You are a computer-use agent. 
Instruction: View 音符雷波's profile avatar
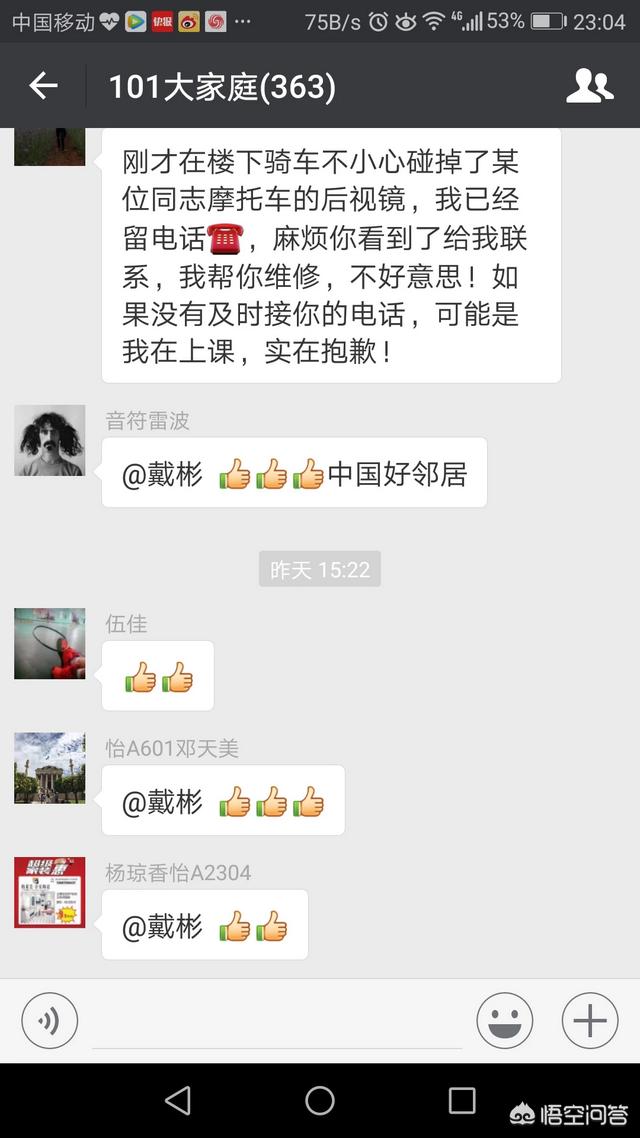(x=49, y=440)
